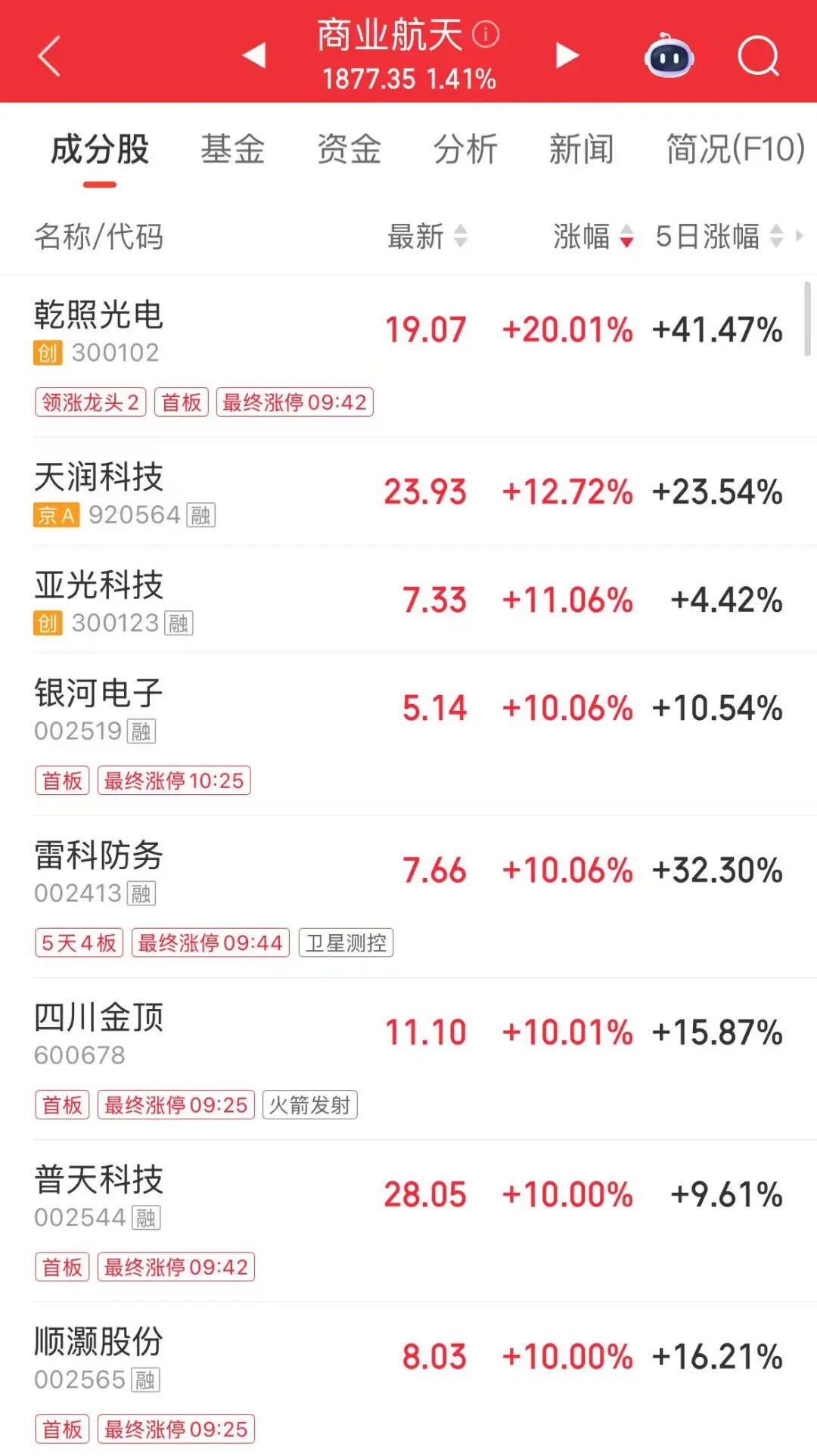The height and width of the screenshot is (1456, 817).
Task: Open the 分析 tab
Action: (465, 149)
